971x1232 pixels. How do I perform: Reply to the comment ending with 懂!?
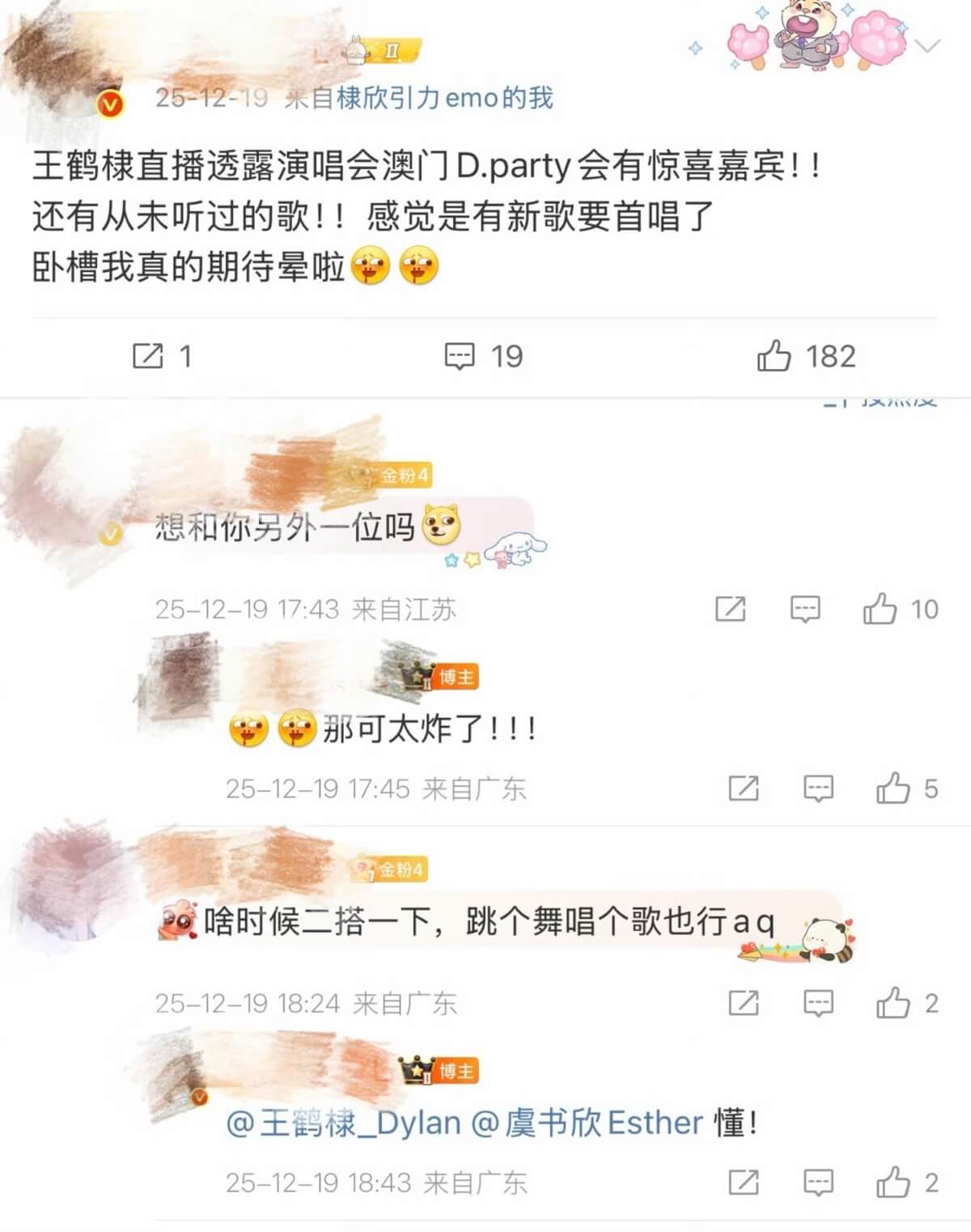coord(818,1183)
